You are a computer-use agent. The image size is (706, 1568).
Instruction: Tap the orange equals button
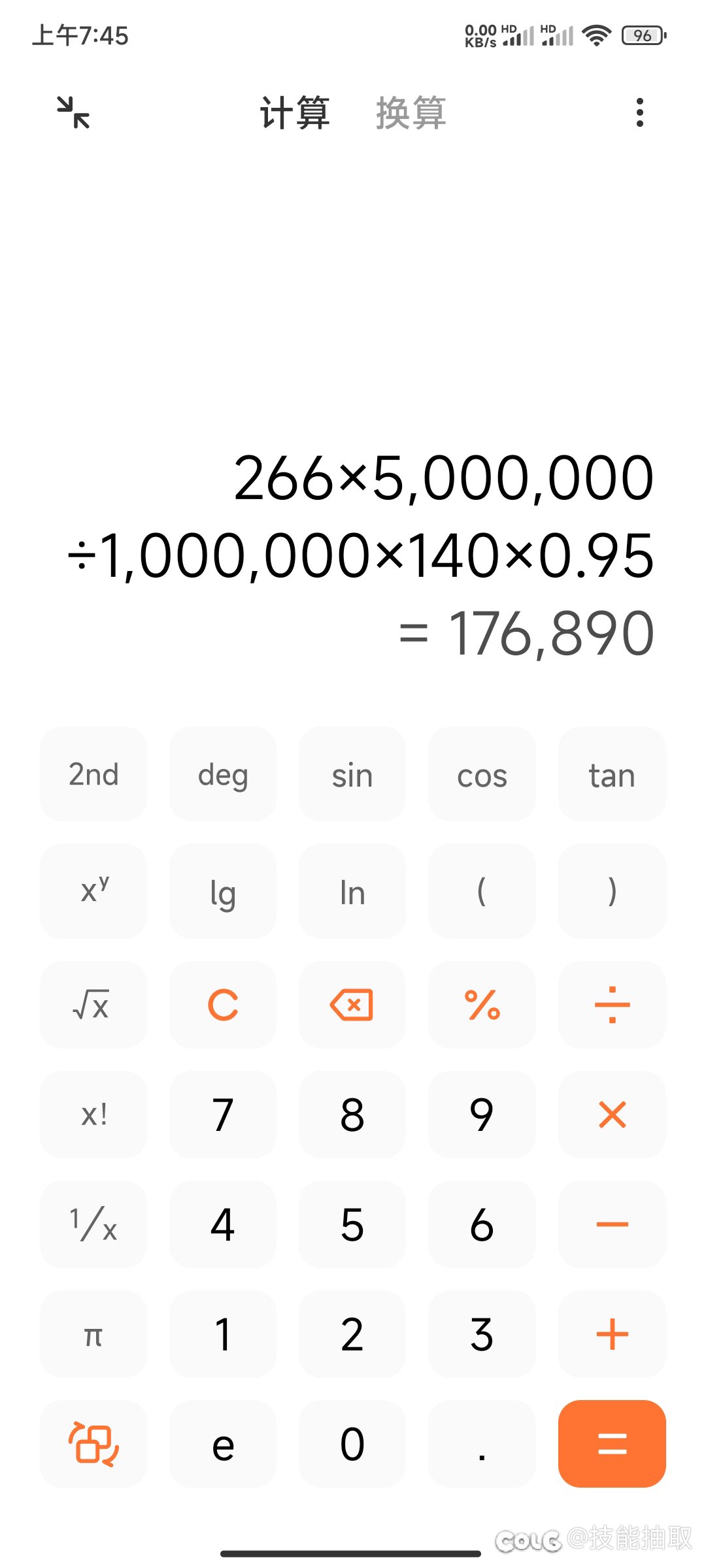(x=612, y=1444)
